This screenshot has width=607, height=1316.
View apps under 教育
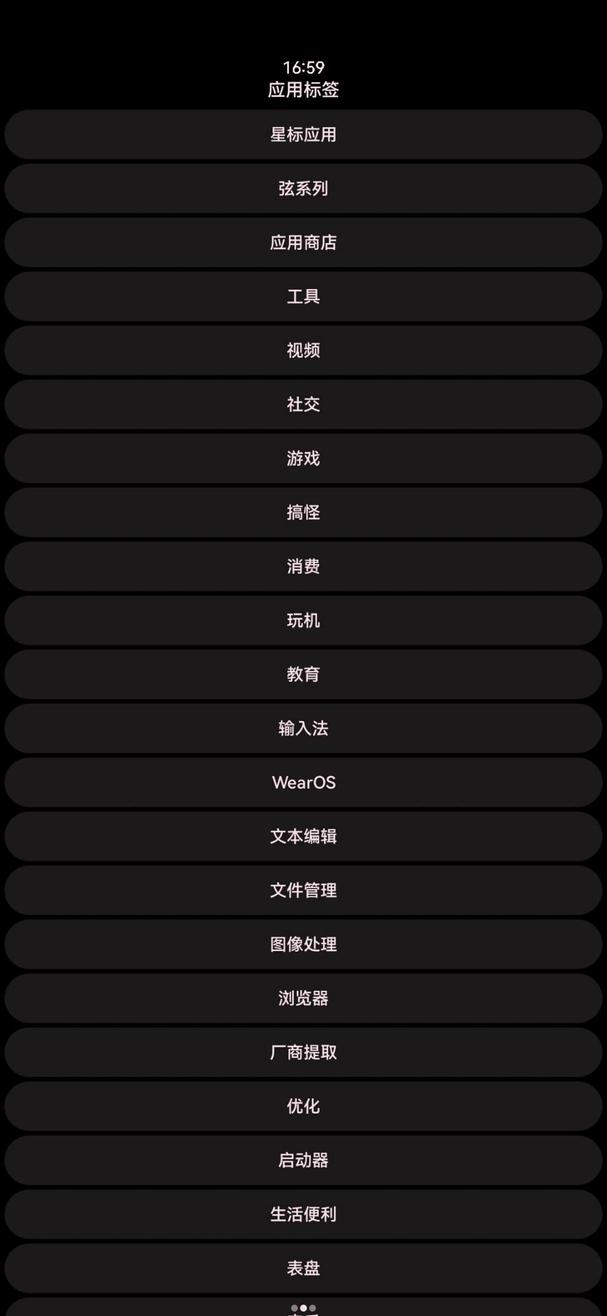303,674
